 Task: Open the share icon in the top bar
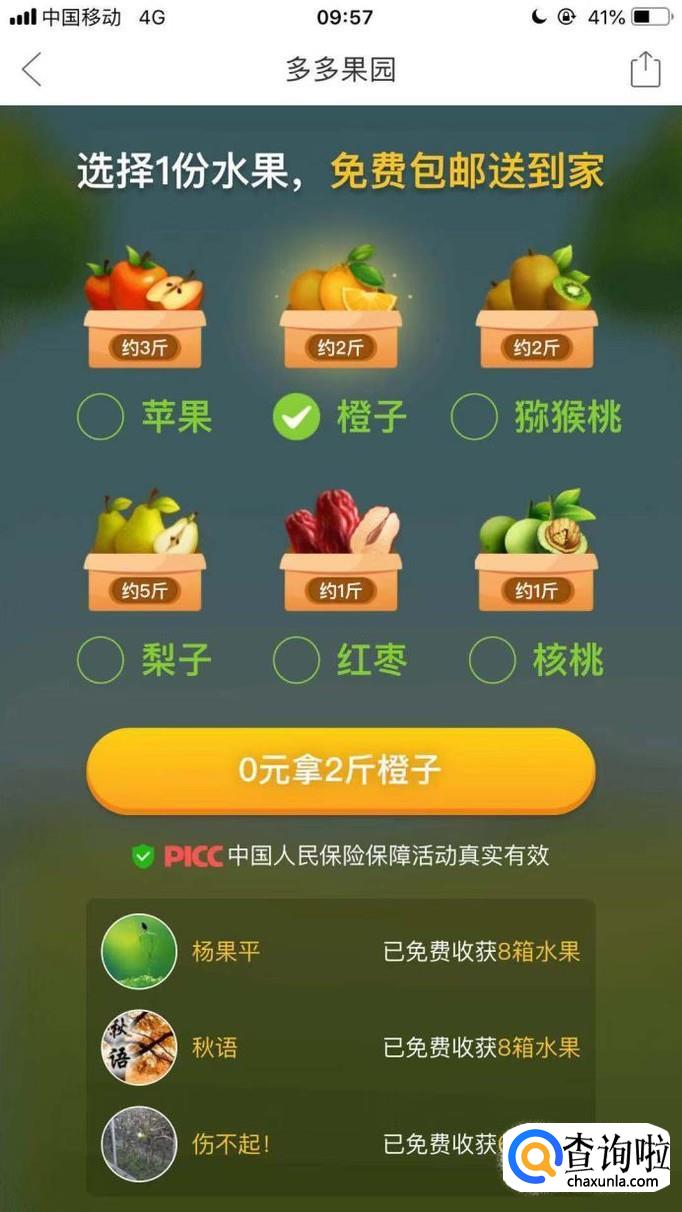[645, 69]
